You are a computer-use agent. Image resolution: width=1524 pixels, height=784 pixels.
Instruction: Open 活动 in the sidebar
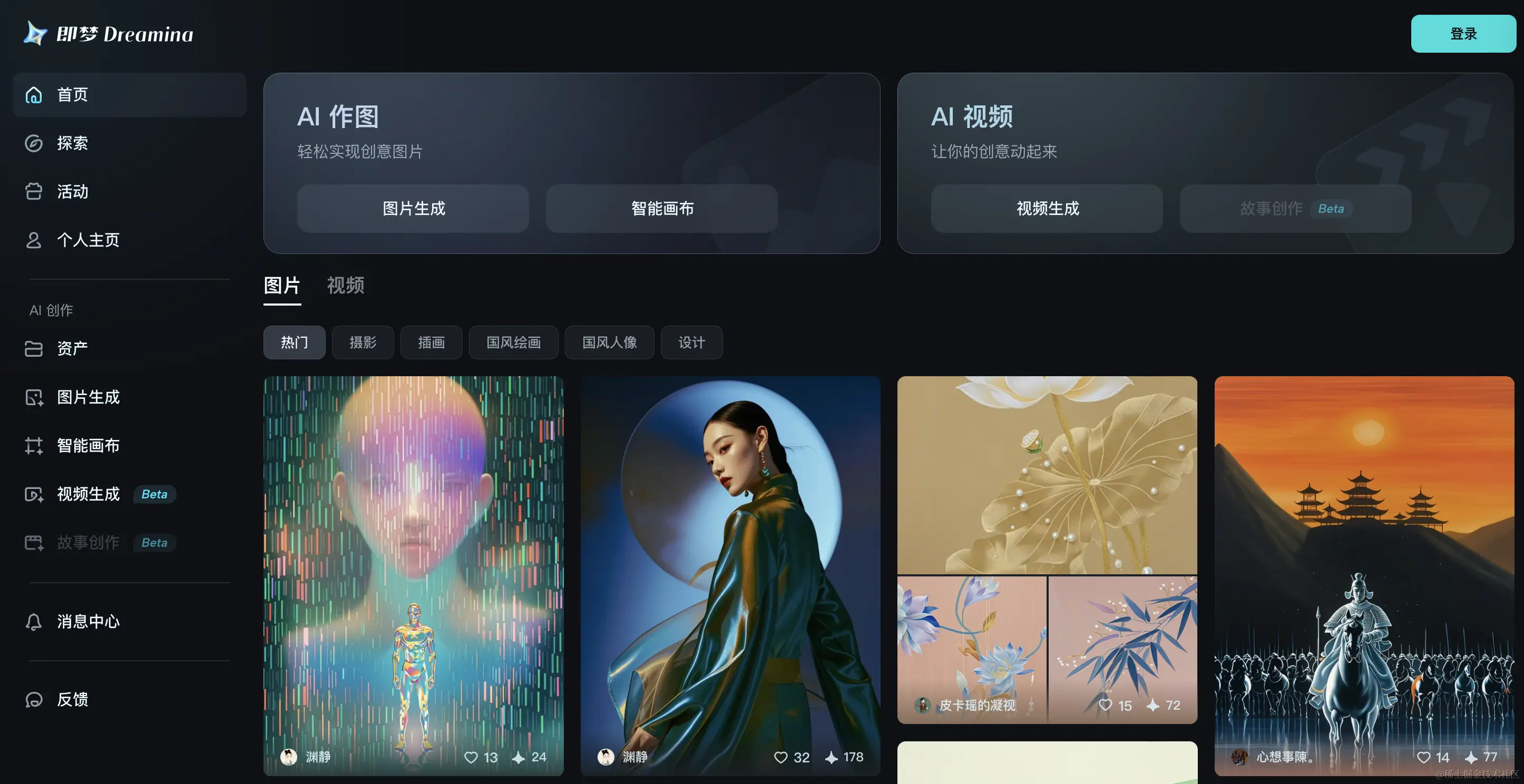(x=72, y=192)
